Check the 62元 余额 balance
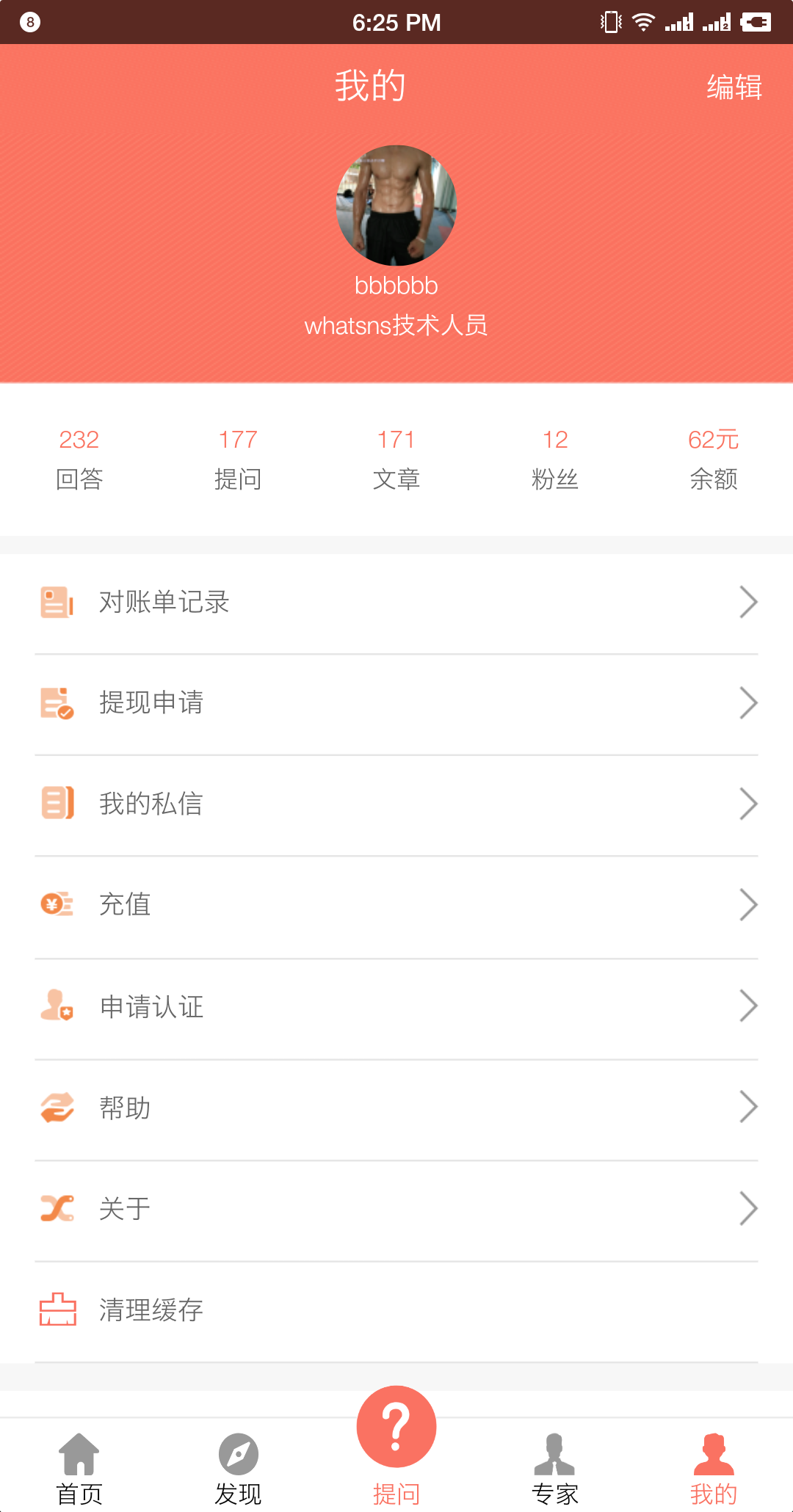The image size is (793, 1512). tap(713, 459)
